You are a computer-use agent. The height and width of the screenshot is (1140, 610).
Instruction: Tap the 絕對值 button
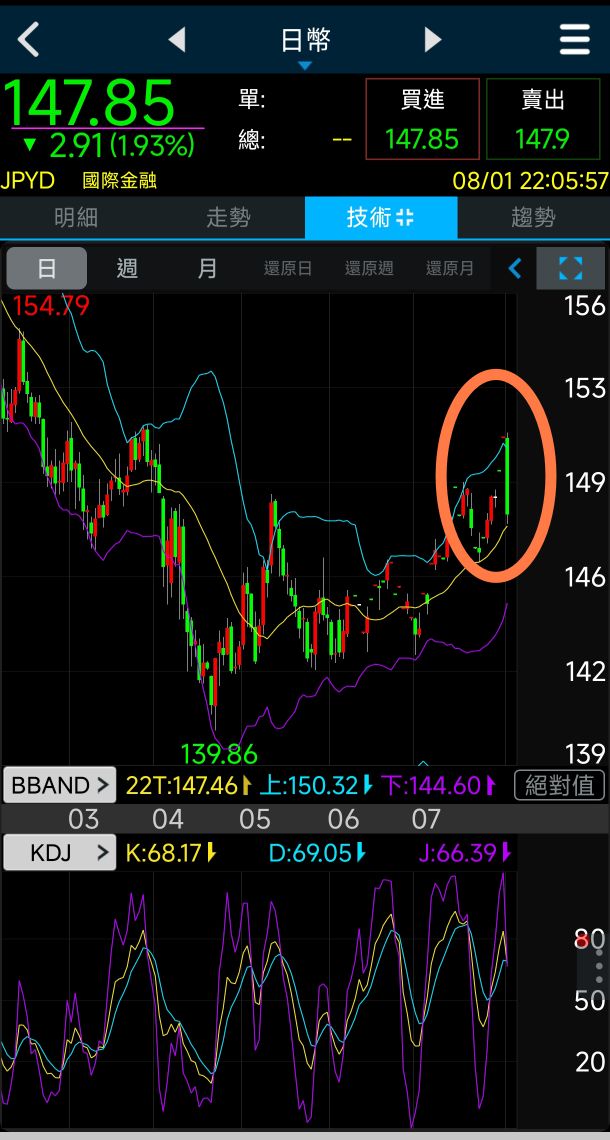[x=560, y=785]
